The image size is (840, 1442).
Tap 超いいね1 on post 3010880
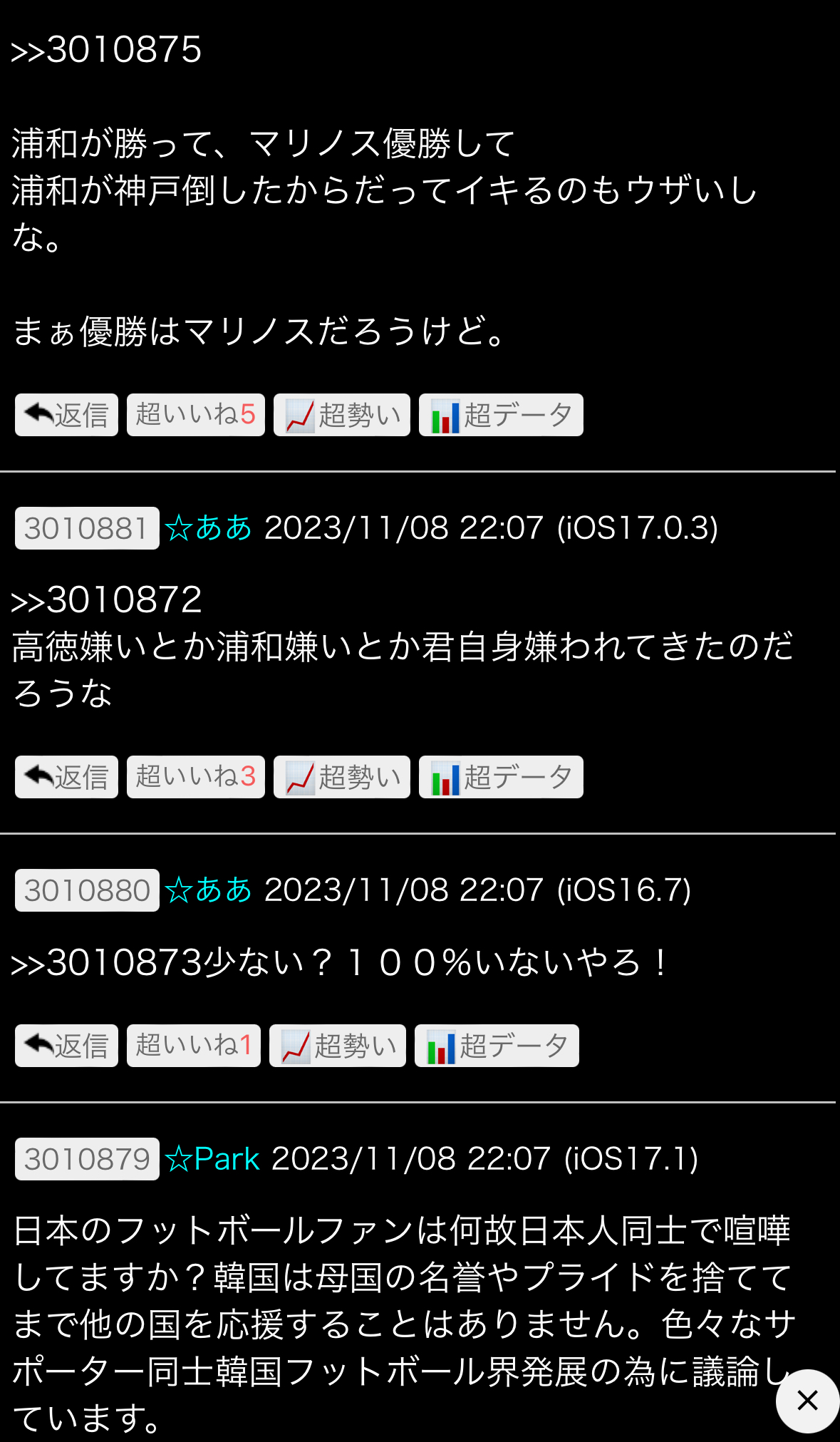[x=194, y=1046]
